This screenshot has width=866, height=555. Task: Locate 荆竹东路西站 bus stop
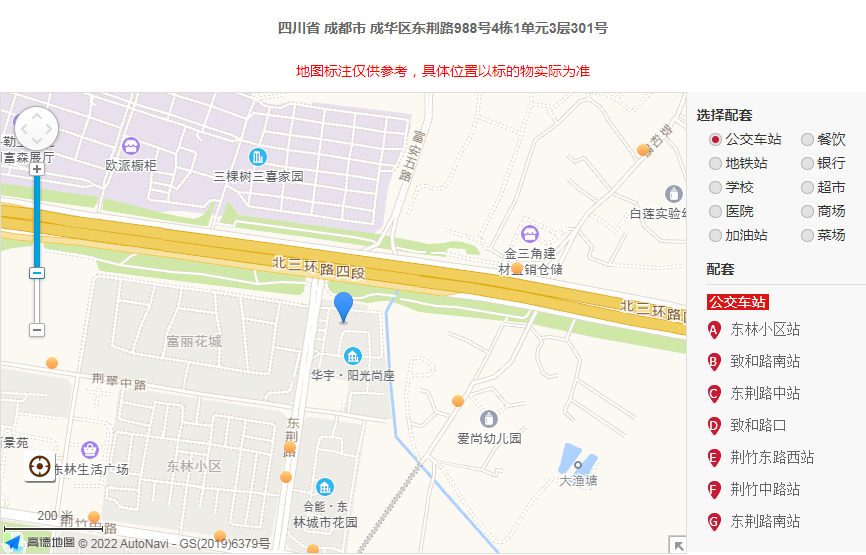[x=772, y=457]
